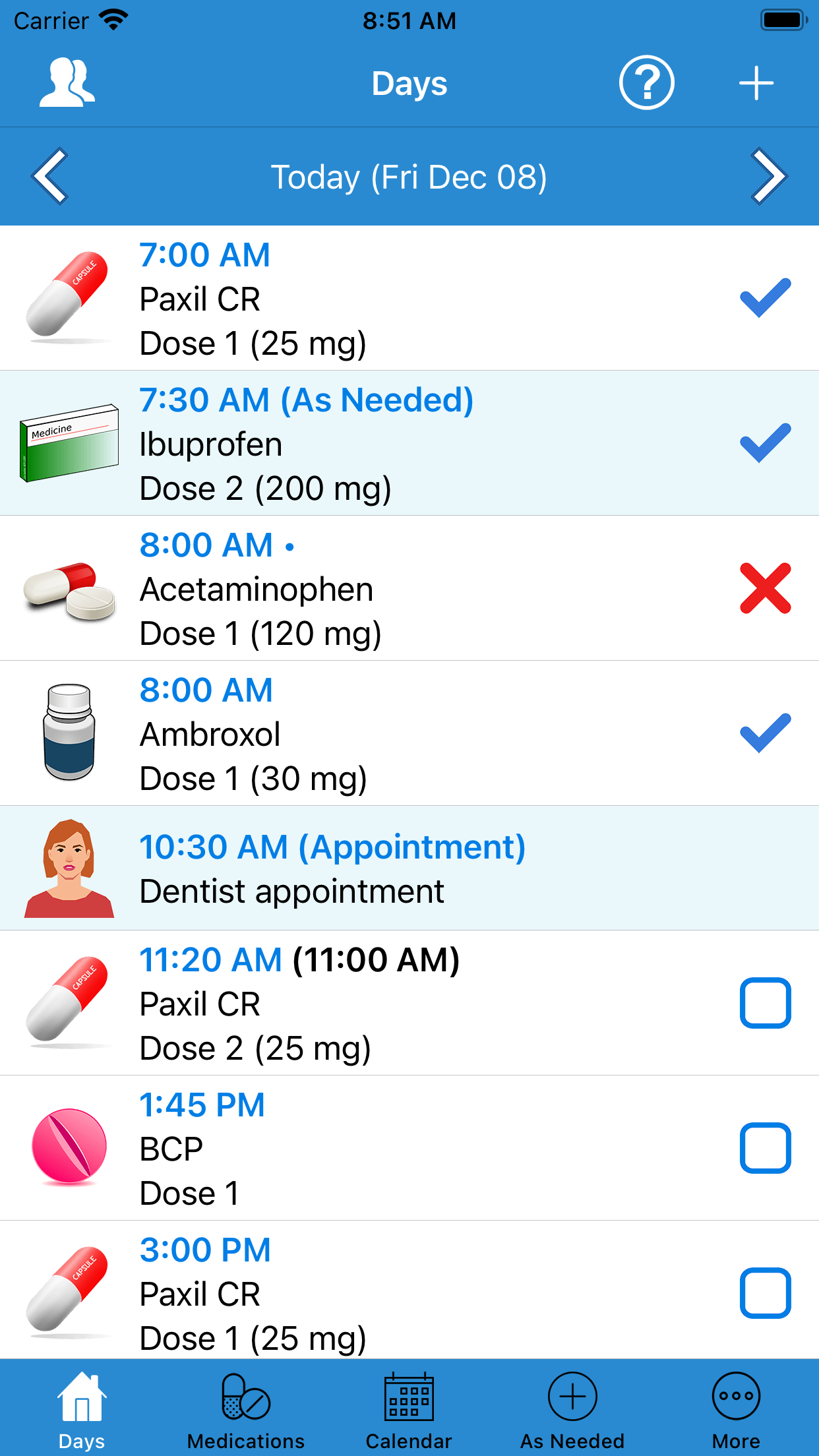Check off the BCP Dose 1 box

tap(765, 1148)
